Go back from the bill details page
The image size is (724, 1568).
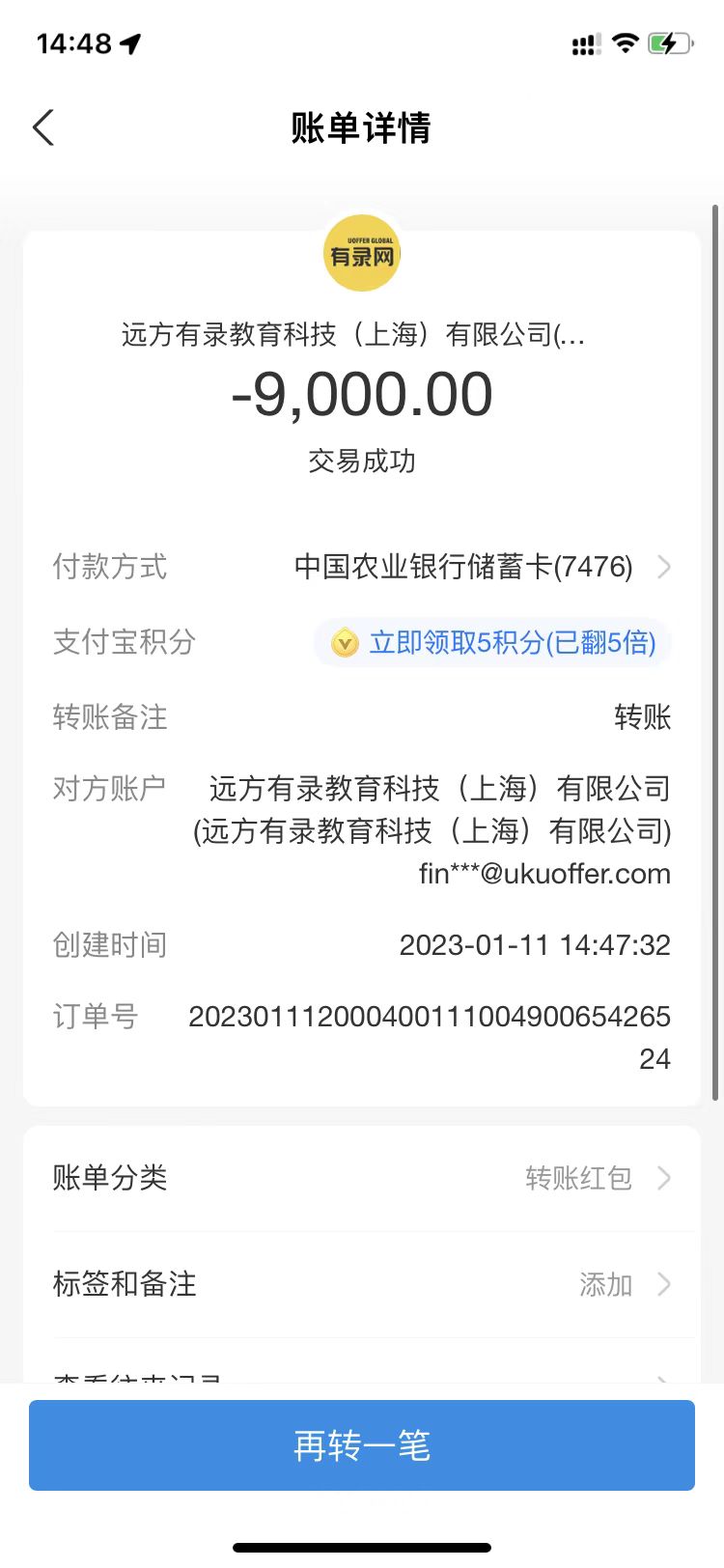(x=43, y=127)
